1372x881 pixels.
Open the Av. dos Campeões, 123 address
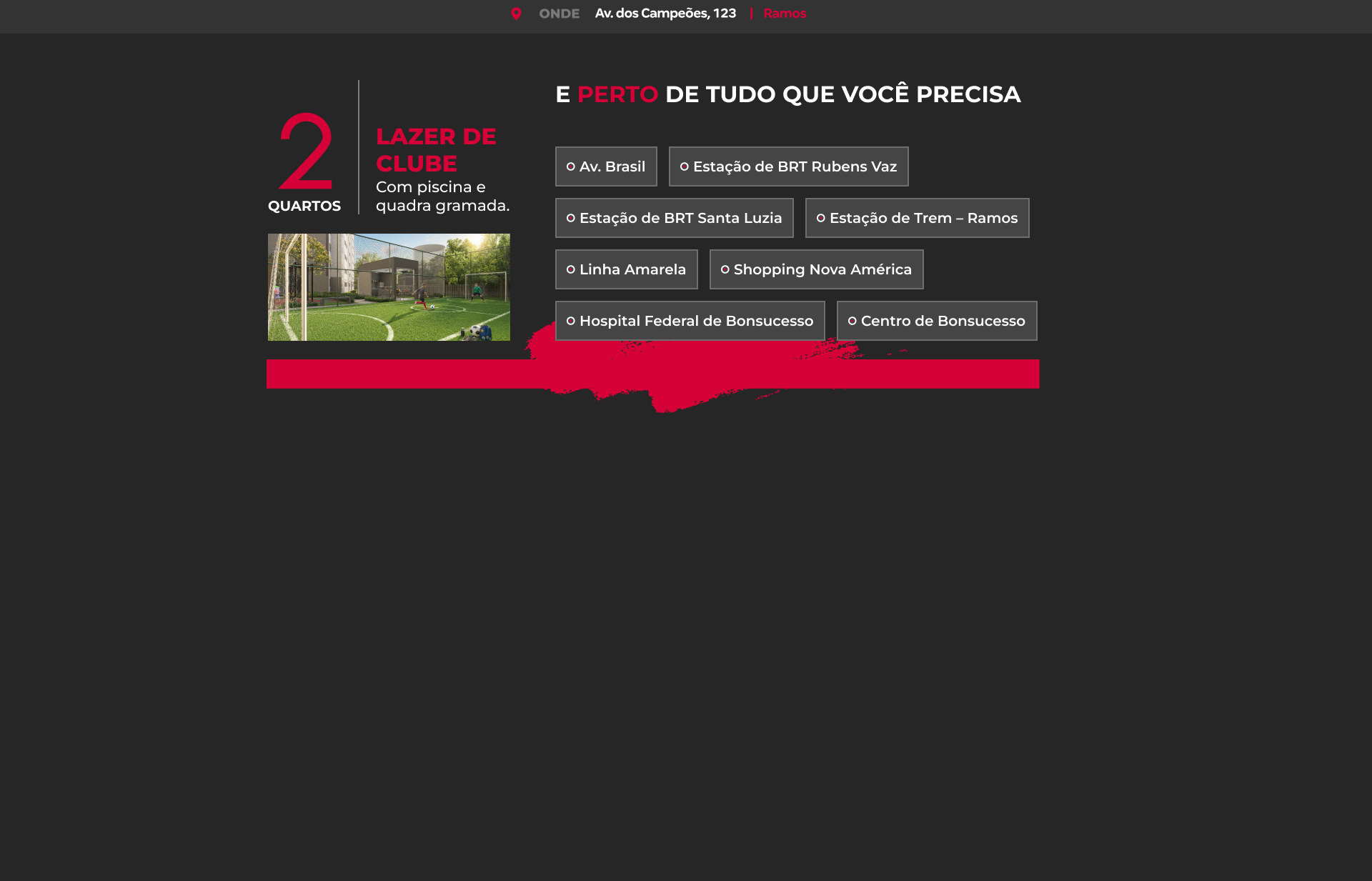665,14
